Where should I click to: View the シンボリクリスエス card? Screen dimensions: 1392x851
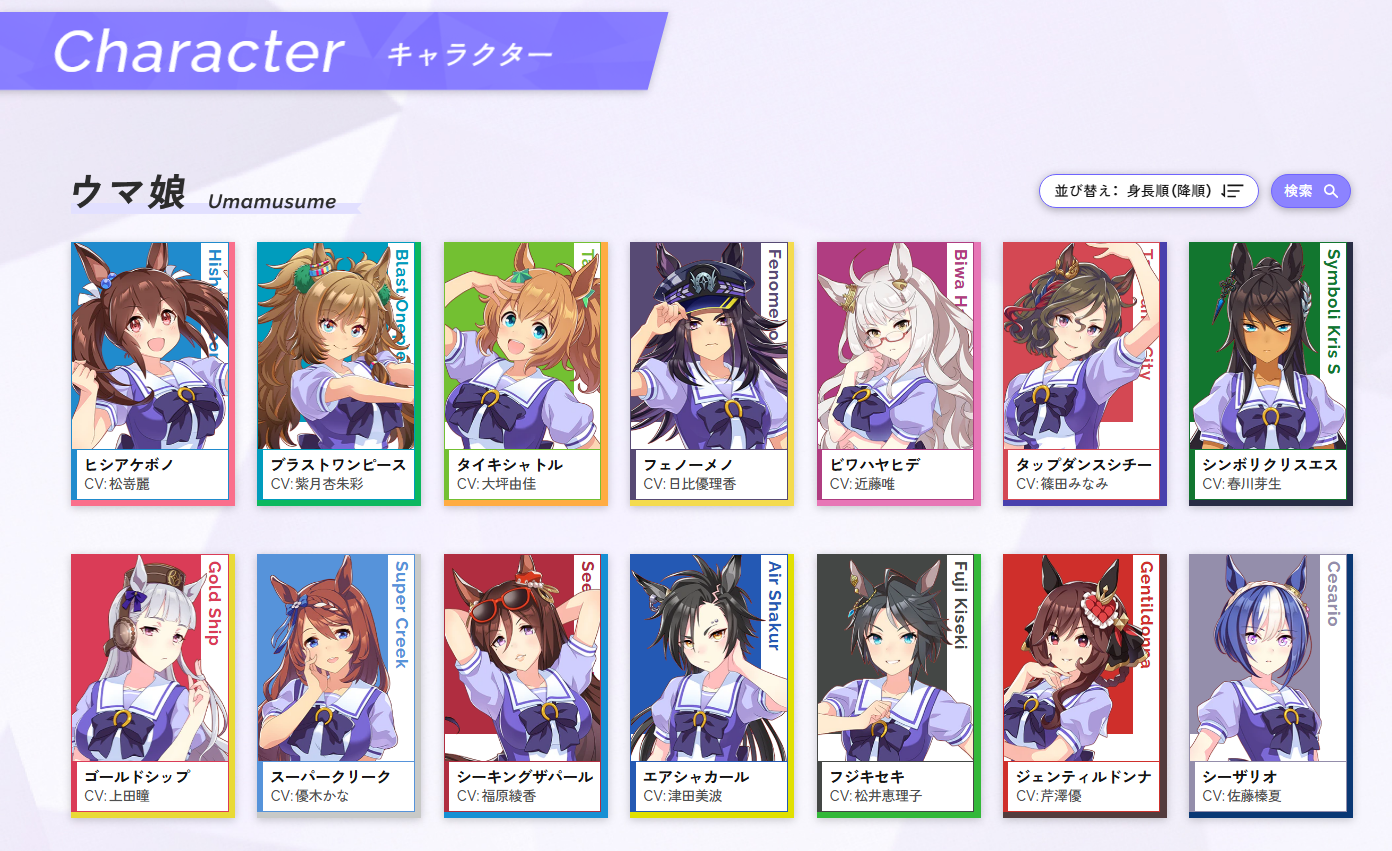[1270, 372]
